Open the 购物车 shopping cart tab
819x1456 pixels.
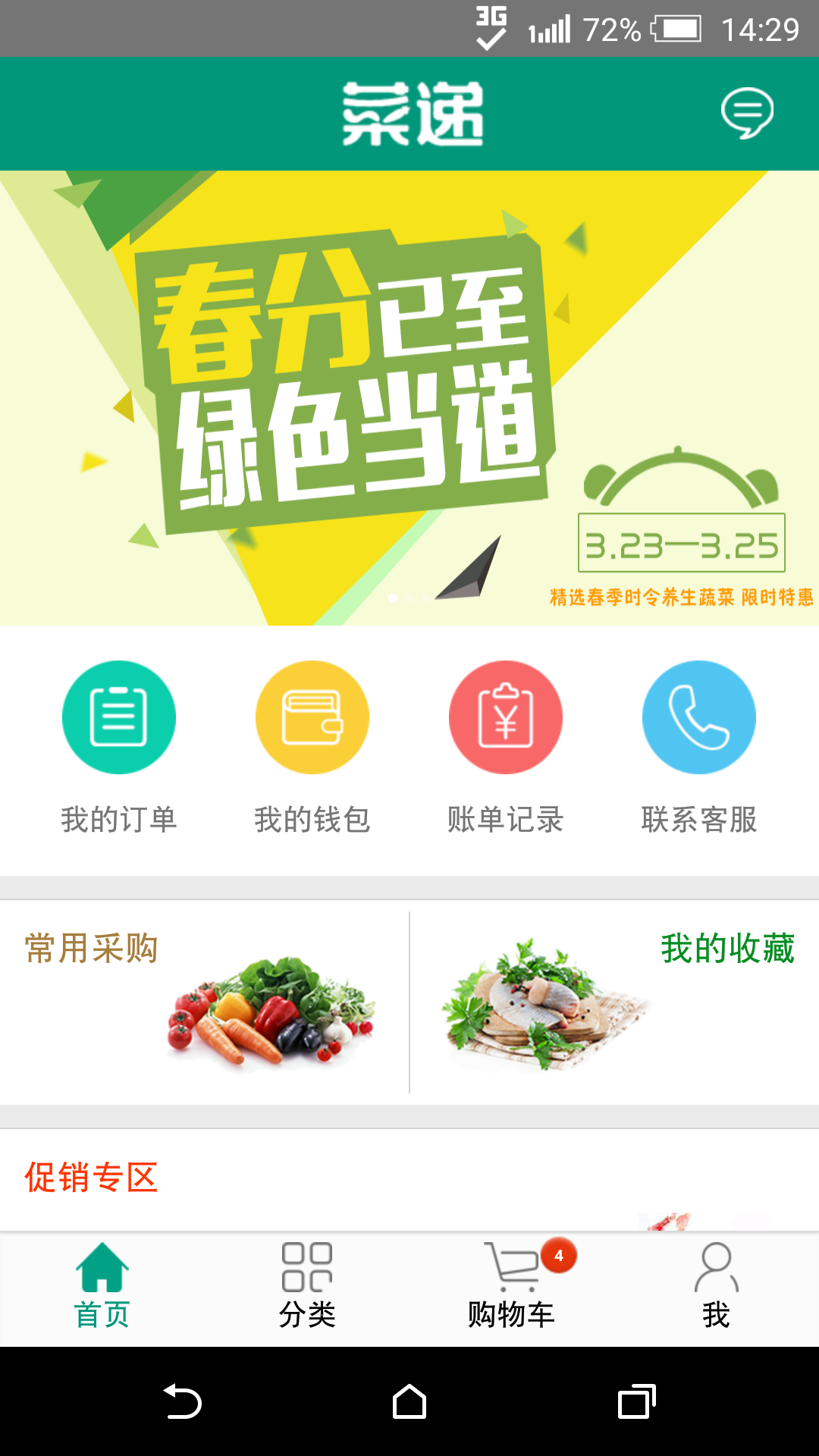512,1288
